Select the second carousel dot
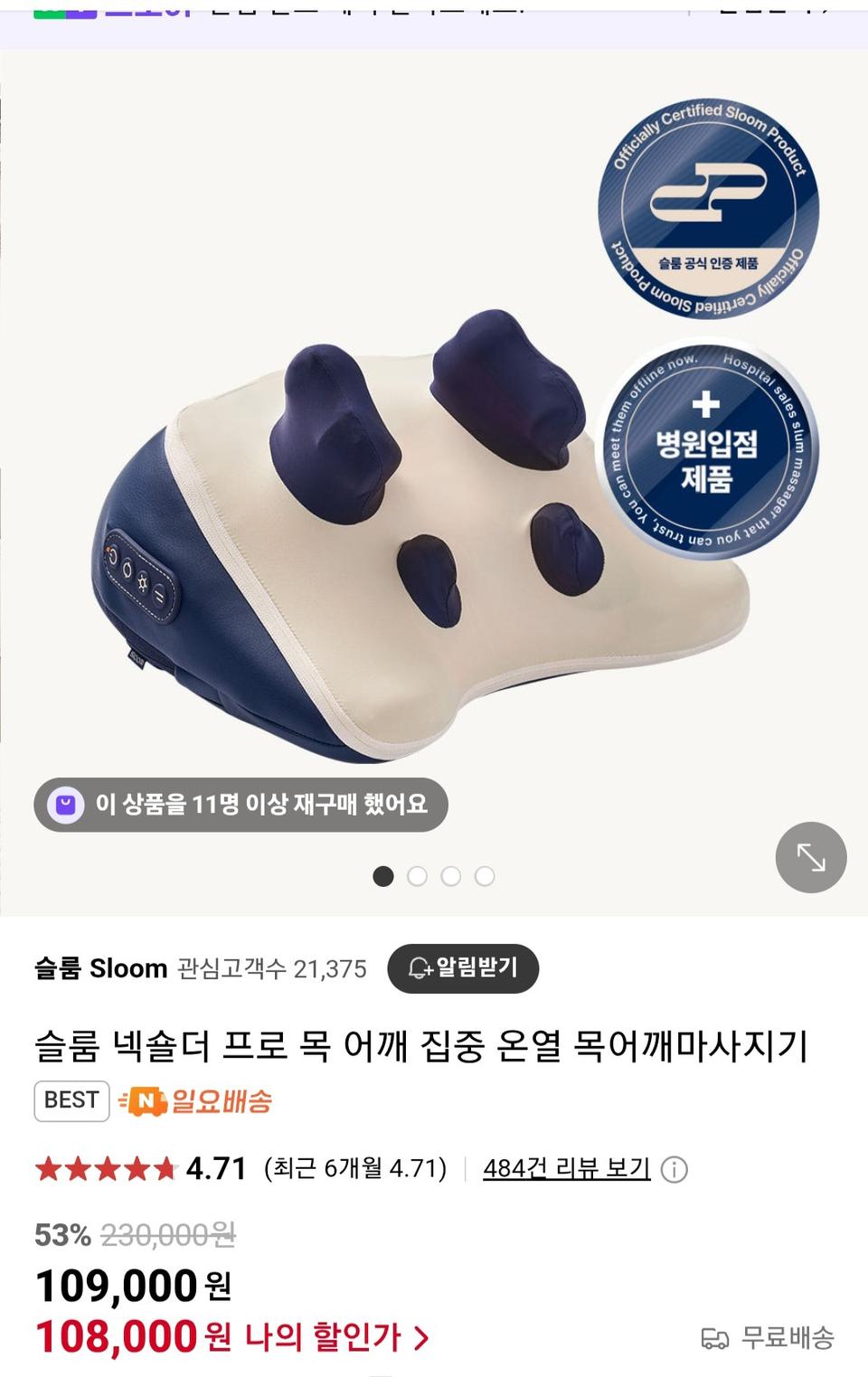 click(417, 876)
